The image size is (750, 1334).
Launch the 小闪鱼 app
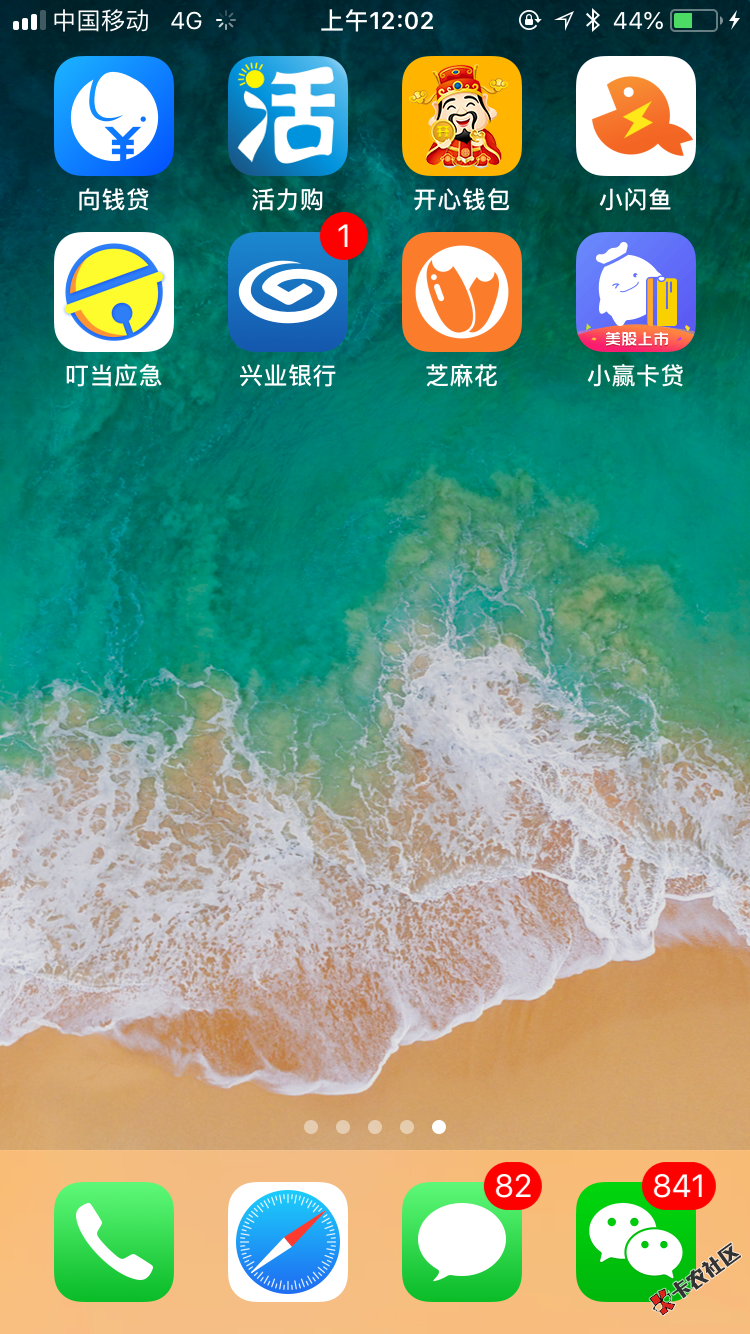[x=636, y=116]
